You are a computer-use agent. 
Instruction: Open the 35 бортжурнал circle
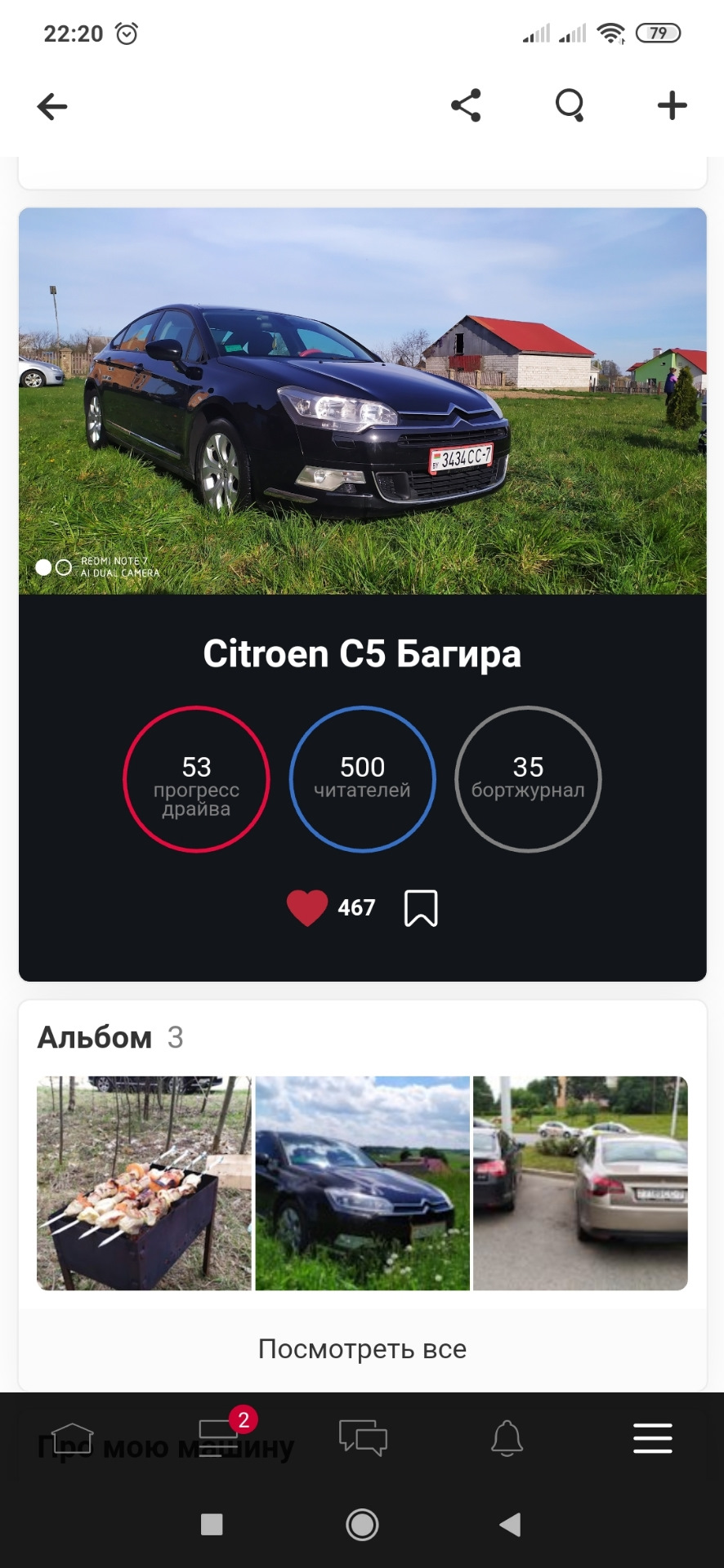pos(528,778)
